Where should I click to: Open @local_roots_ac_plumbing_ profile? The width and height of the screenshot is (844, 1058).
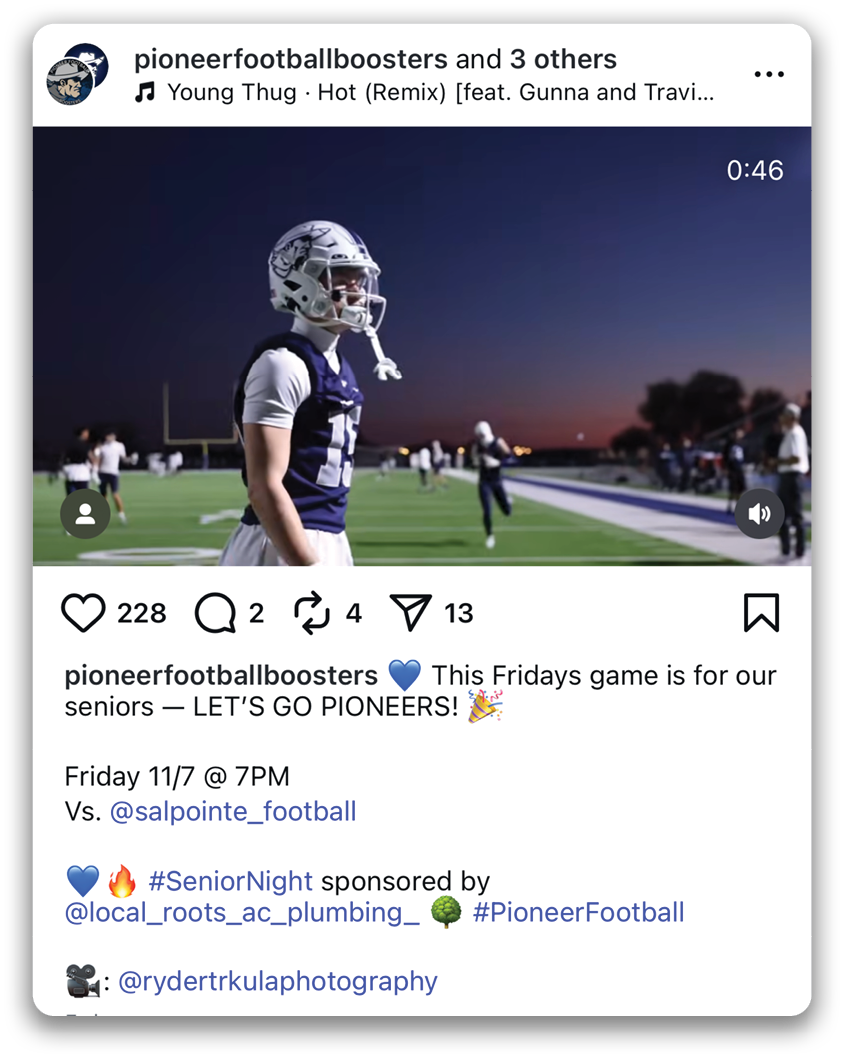coord(242,912)
